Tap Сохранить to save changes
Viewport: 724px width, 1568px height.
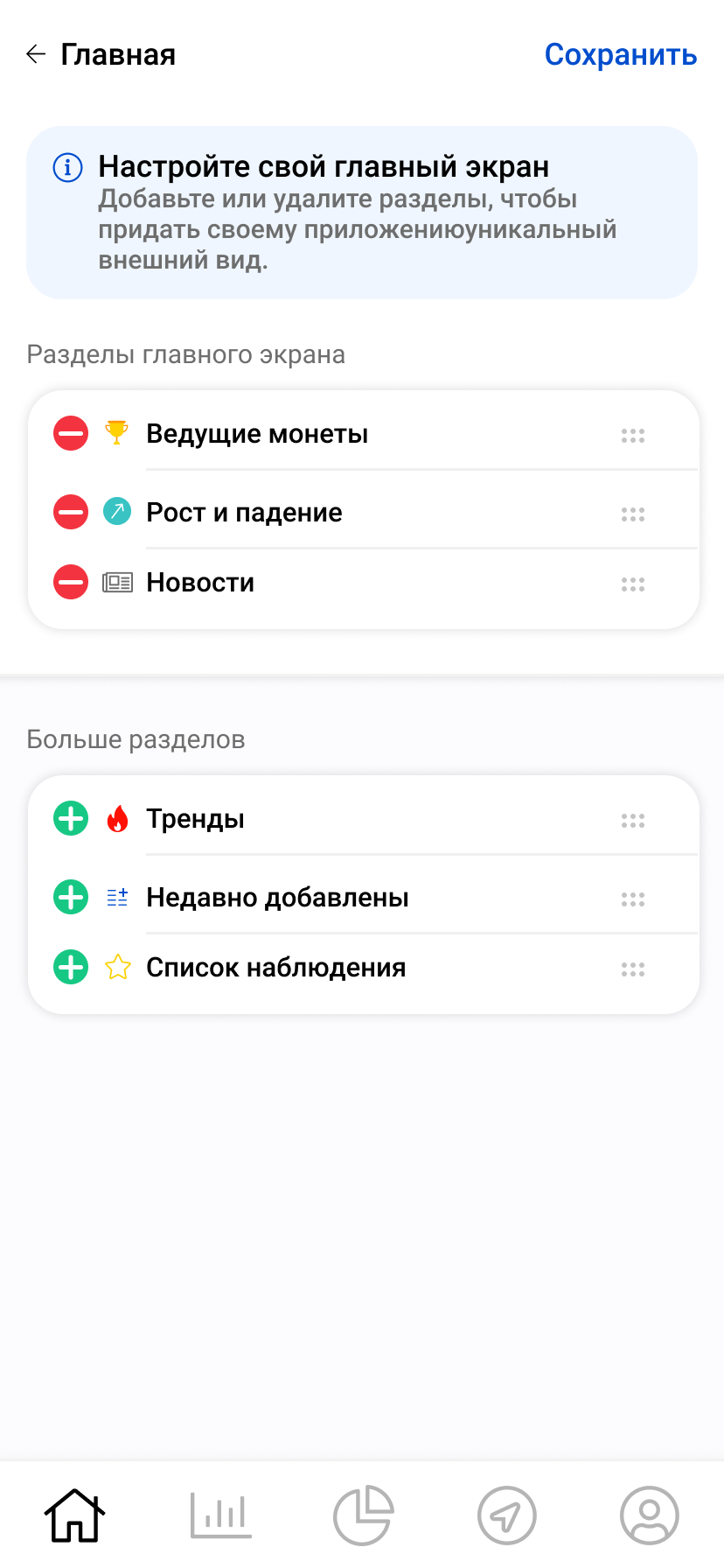(x=620, y=54)
